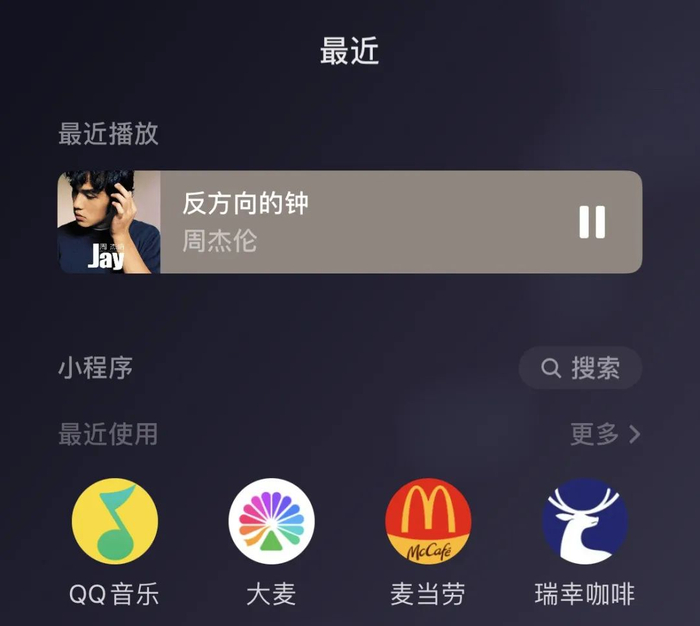The width and height of the screenshot is (700, 626).
Task: Show 更多 recently used mini programs
Action: click(604, 434)
